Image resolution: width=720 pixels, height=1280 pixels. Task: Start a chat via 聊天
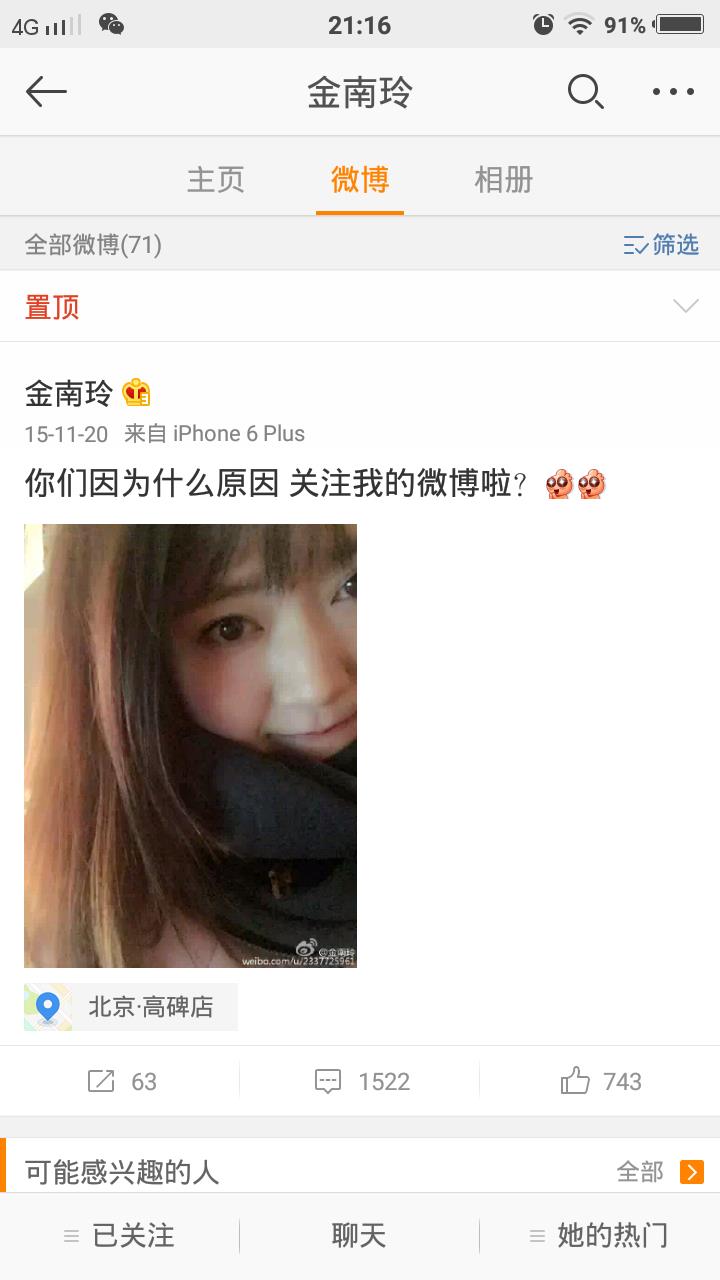pyautogui.click(x=359, y=1236)
